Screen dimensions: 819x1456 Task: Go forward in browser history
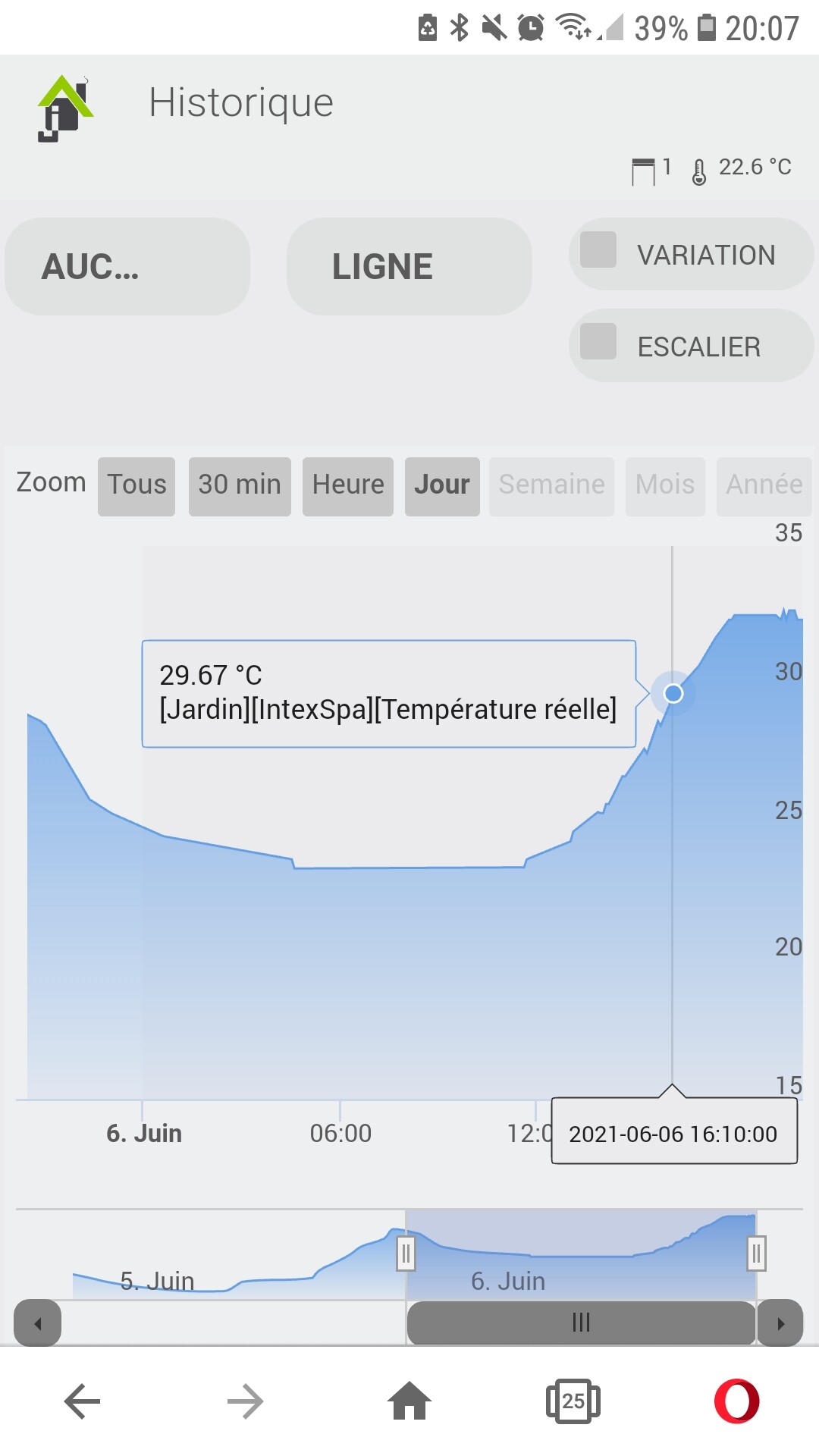(x=246, y=1401)
